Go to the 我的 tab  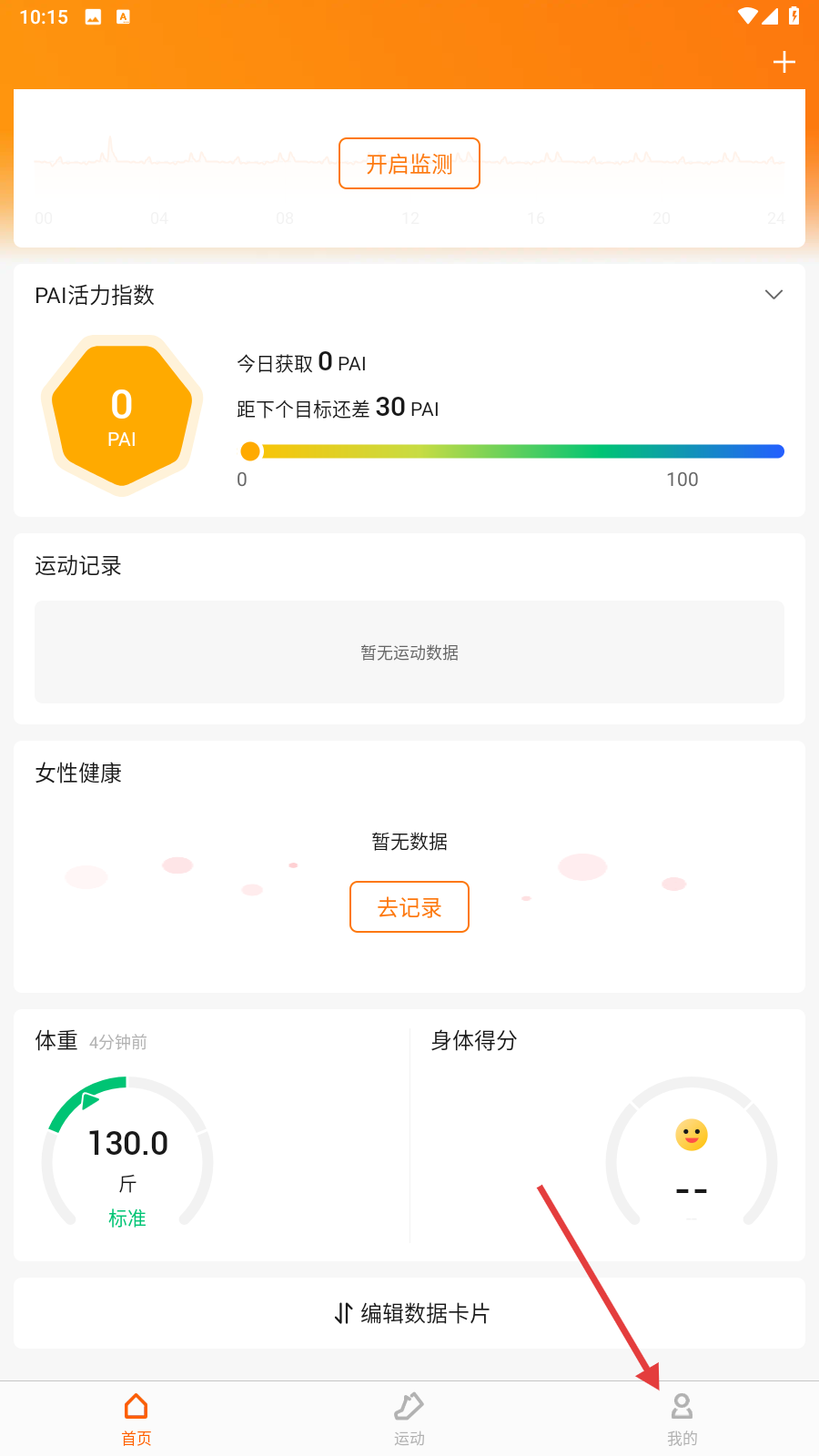[x=682, y=1419]
